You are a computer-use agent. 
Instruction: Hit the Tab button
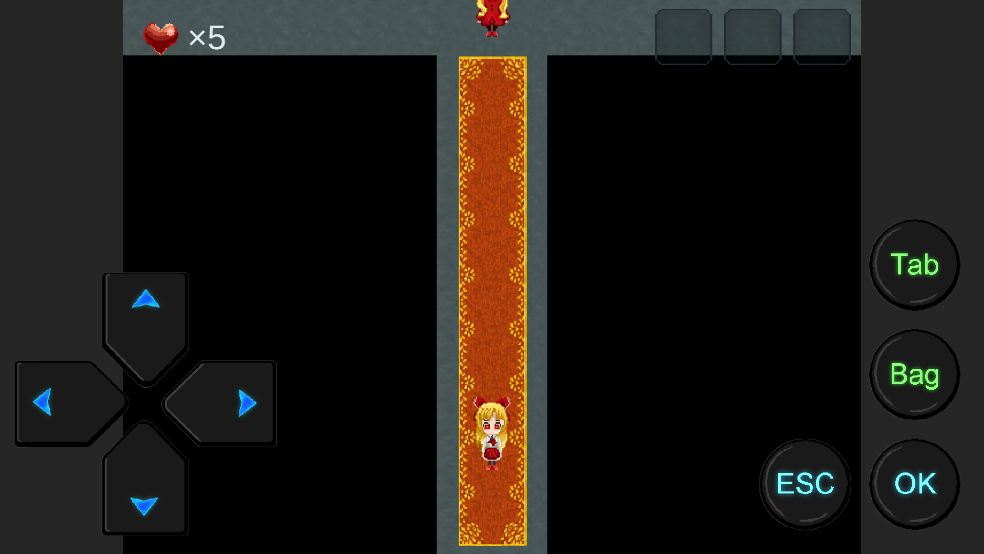[x=914, y=265]
